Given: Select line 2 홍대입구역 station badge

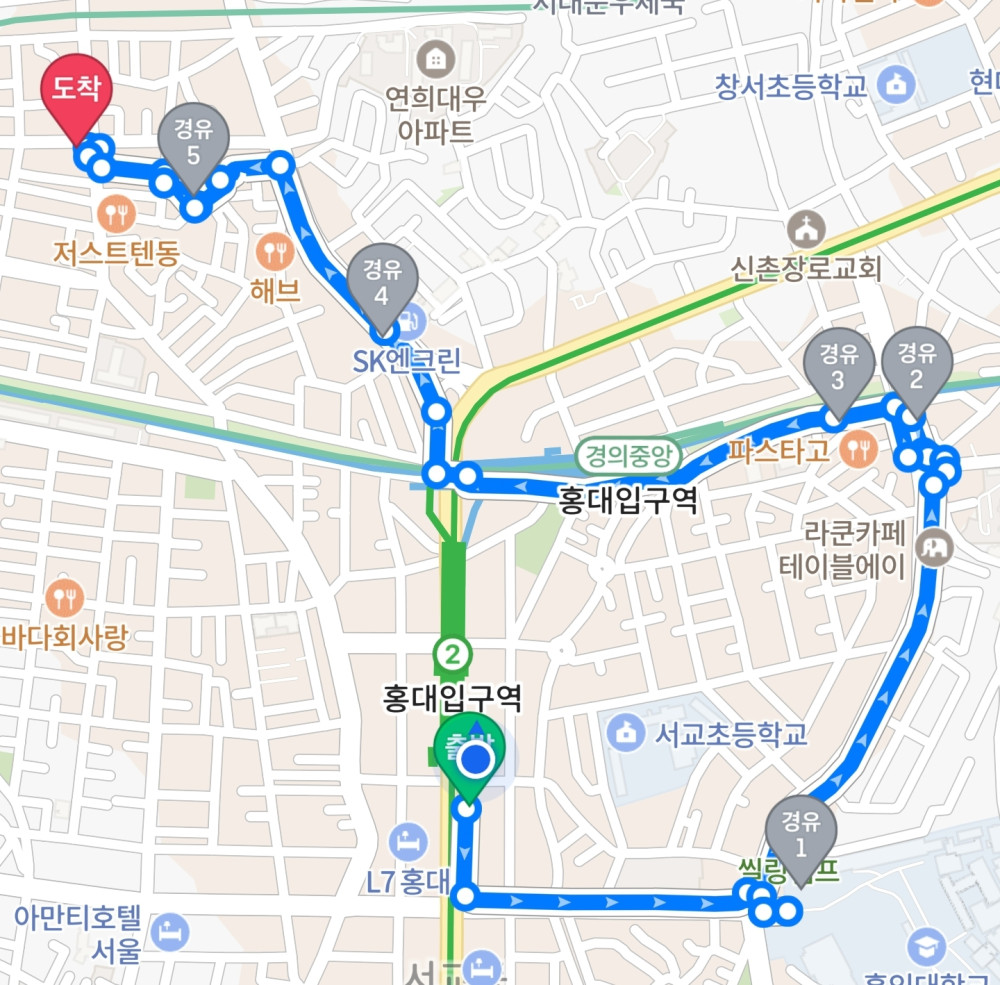Looking at the screenshot, I should [453, 656].
